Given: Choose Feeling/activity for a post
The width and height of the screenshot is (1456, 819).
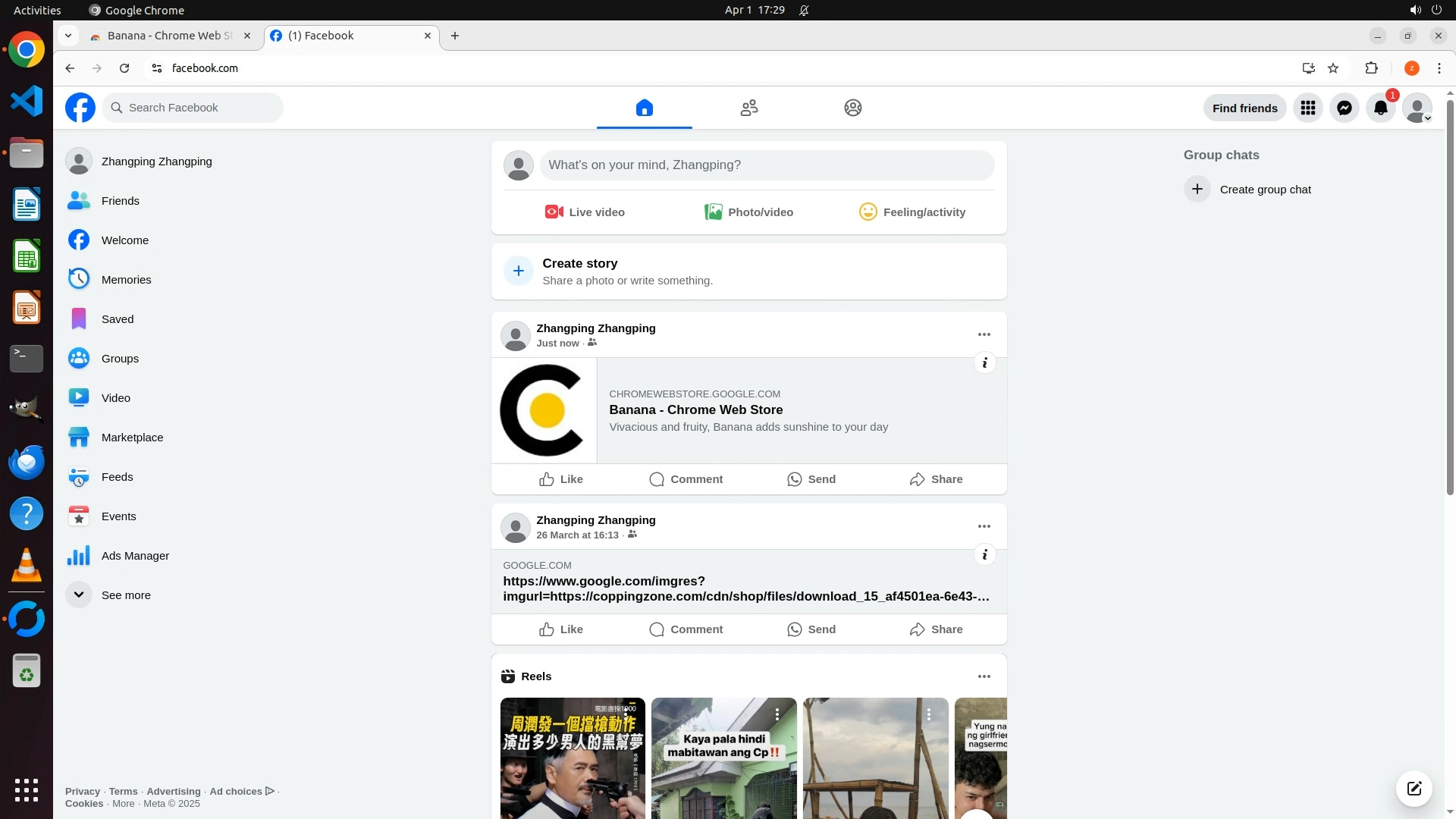Looking at the screenshot, I should tap(912, 212).
